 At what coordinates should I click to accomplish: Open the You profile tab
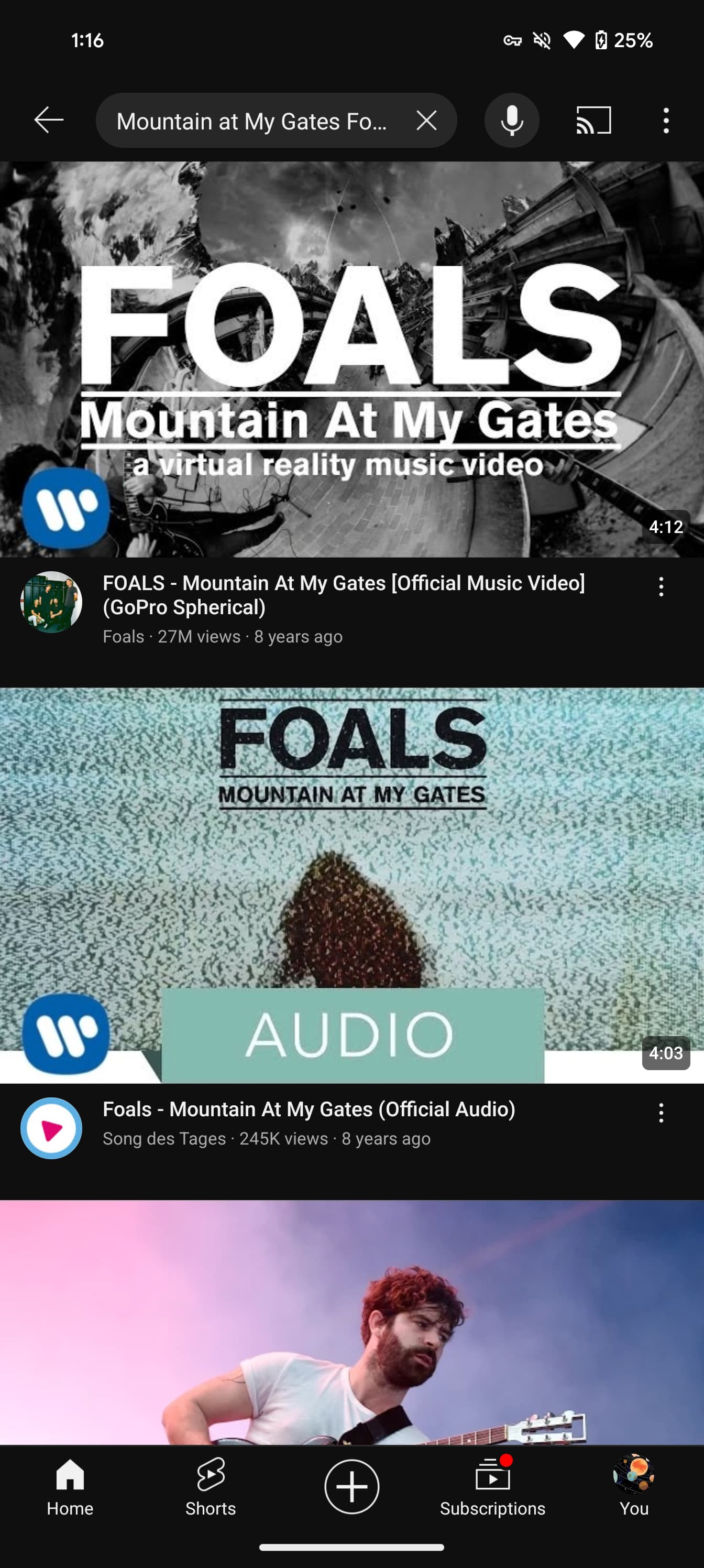[633, 1486]
